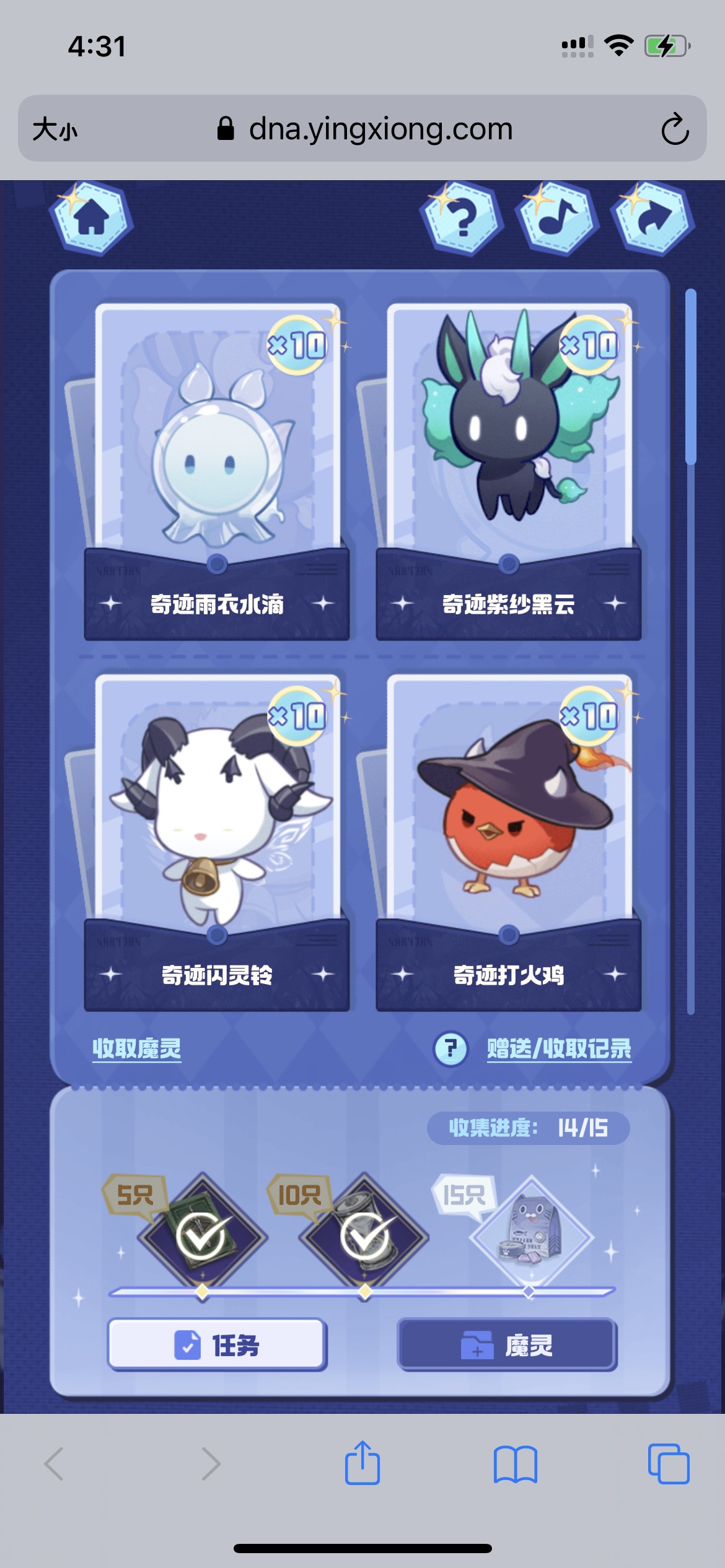
Task: Reload the page in Safari
Action: click(x=674, y=129)
